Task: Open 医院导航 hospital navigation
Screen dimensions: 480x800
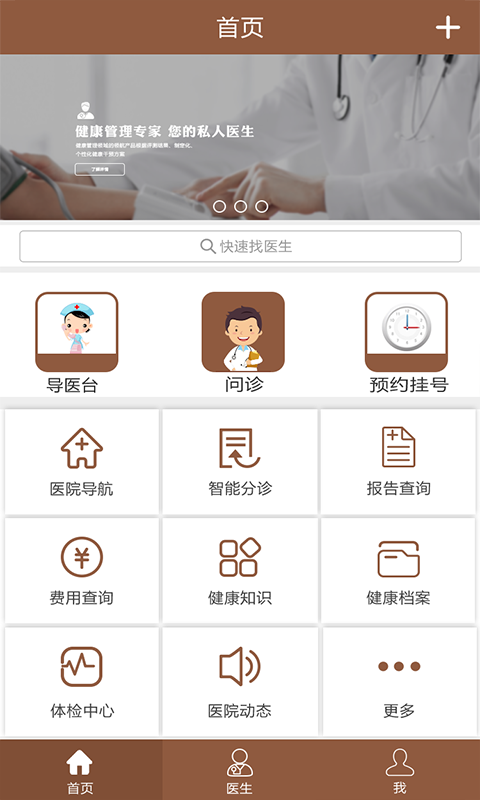Action: (x=82, y=462)
